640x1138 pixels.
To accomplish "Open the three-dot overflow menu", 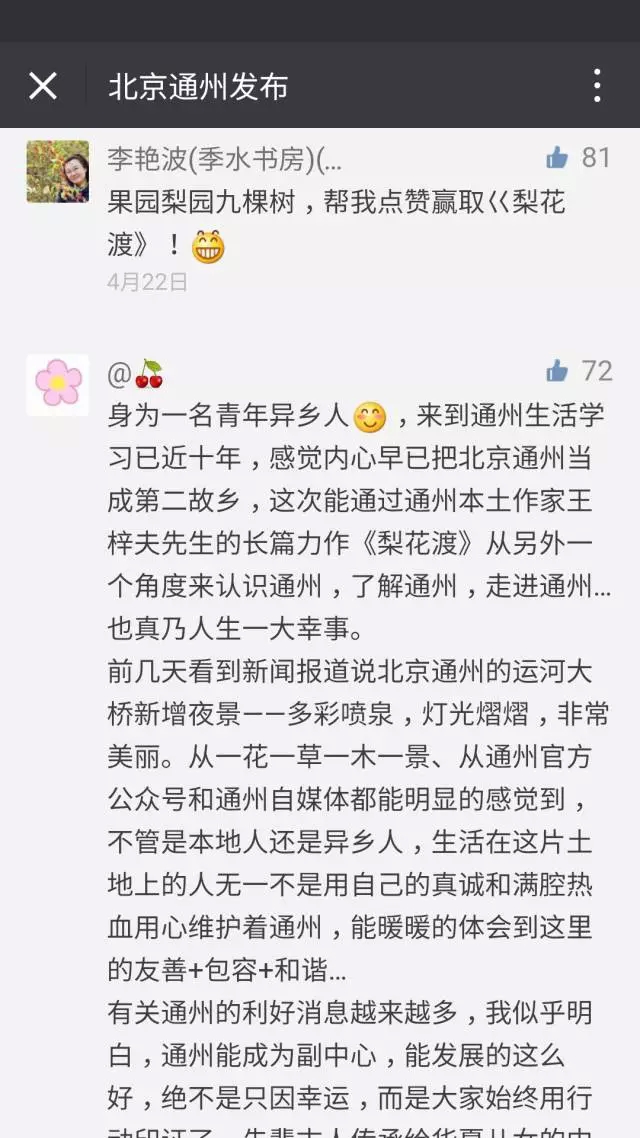I will (x=596, y=86).
